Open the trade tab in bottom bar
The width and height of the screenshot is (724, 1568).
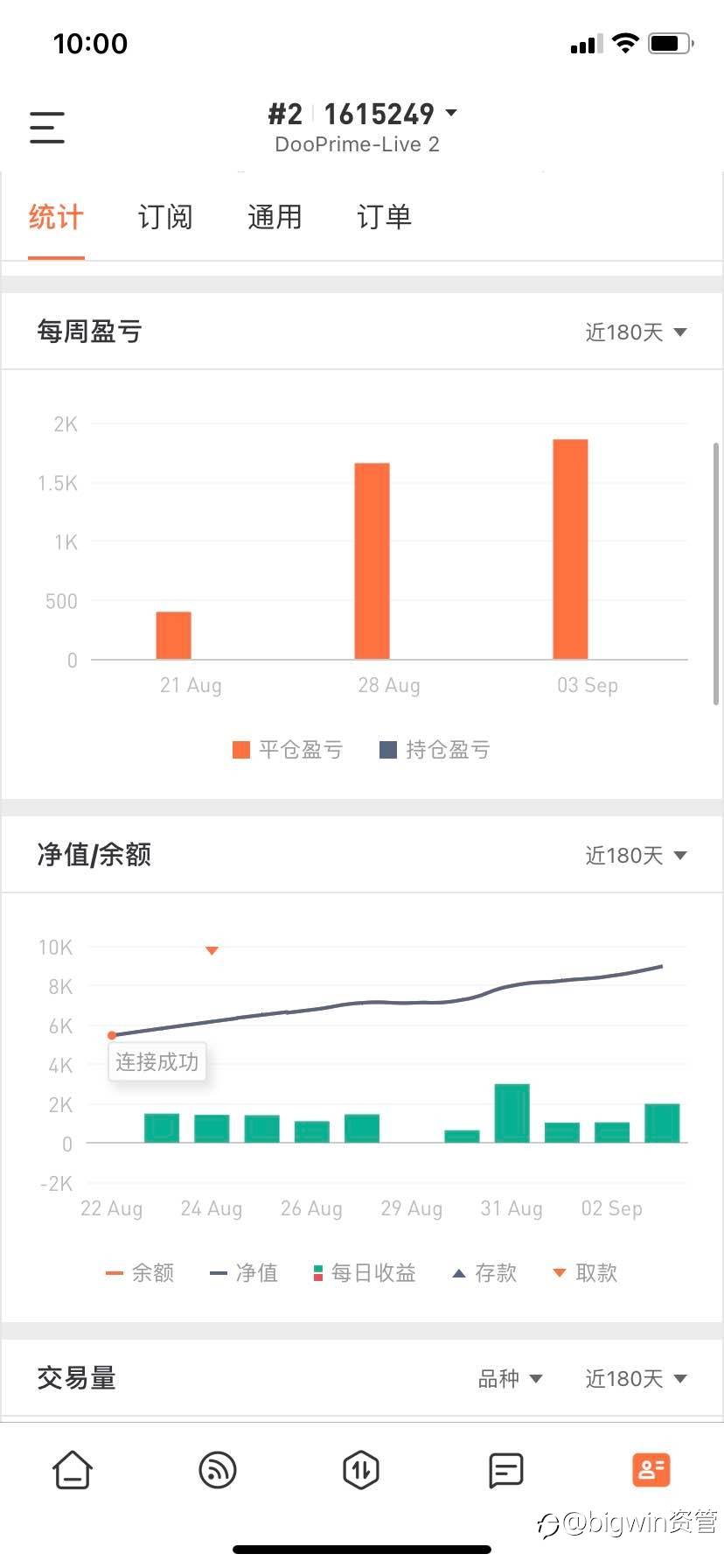(x=361, y=1470)
